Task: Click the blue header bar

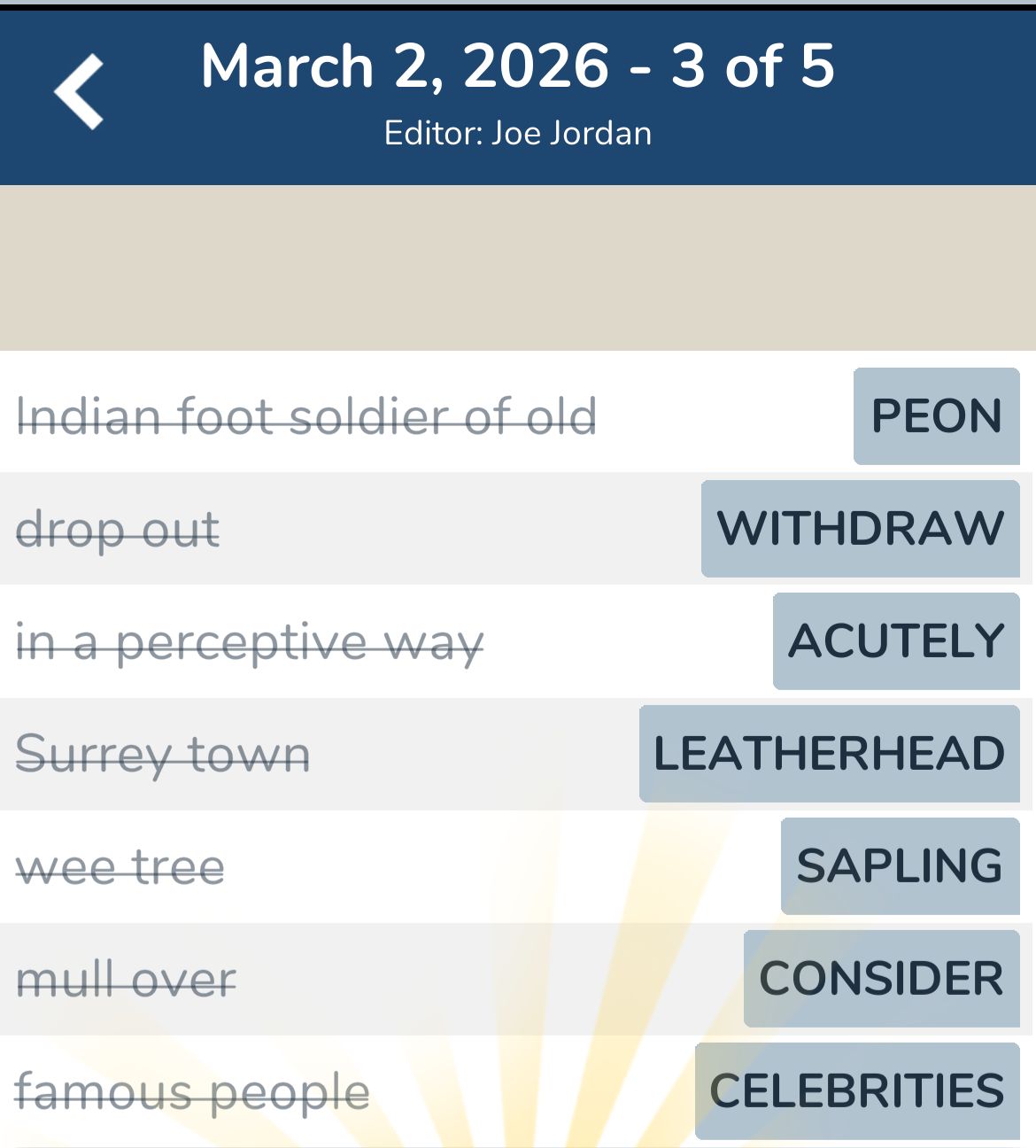Action: coord(518,93)
